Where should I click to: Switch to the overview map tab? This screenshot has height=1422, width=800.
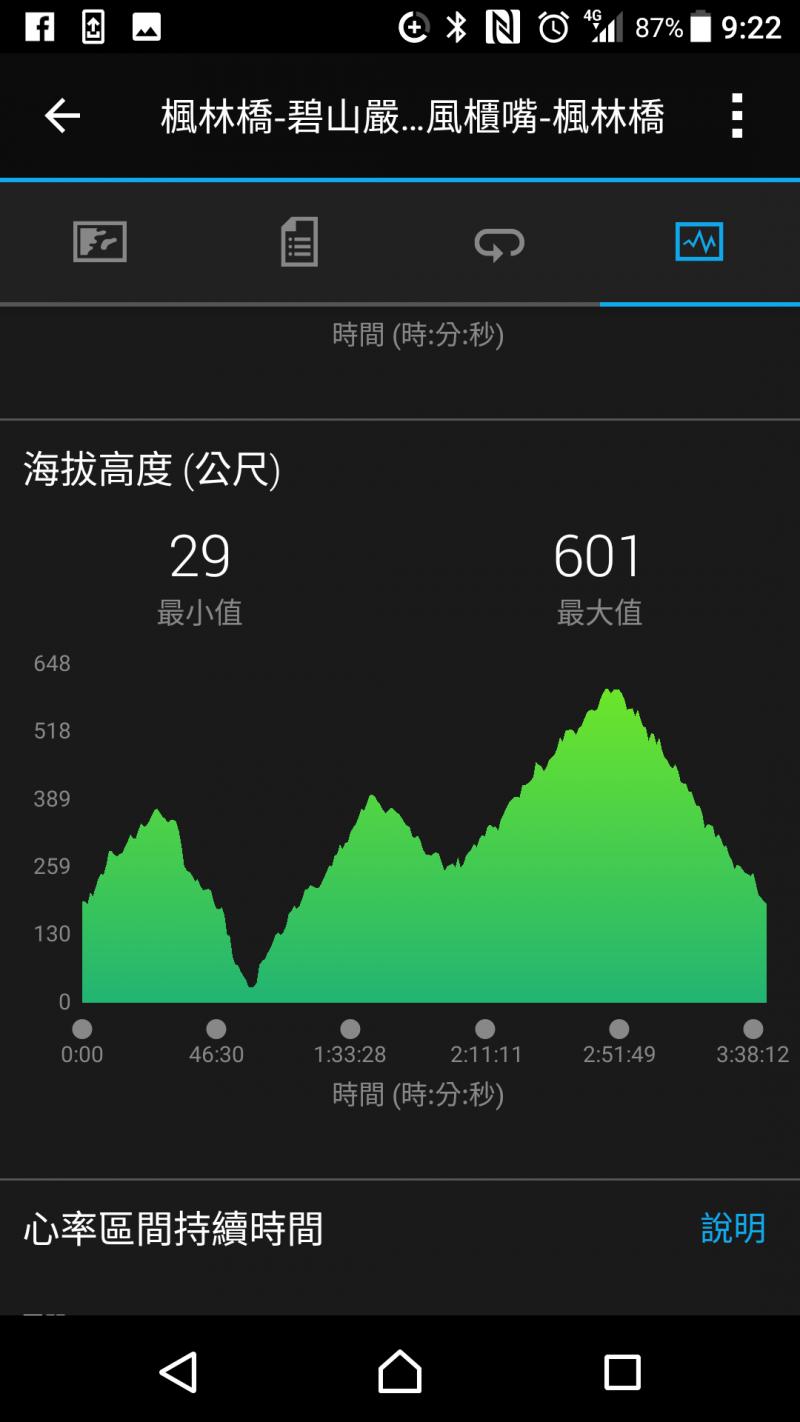[x=100, y=242]
